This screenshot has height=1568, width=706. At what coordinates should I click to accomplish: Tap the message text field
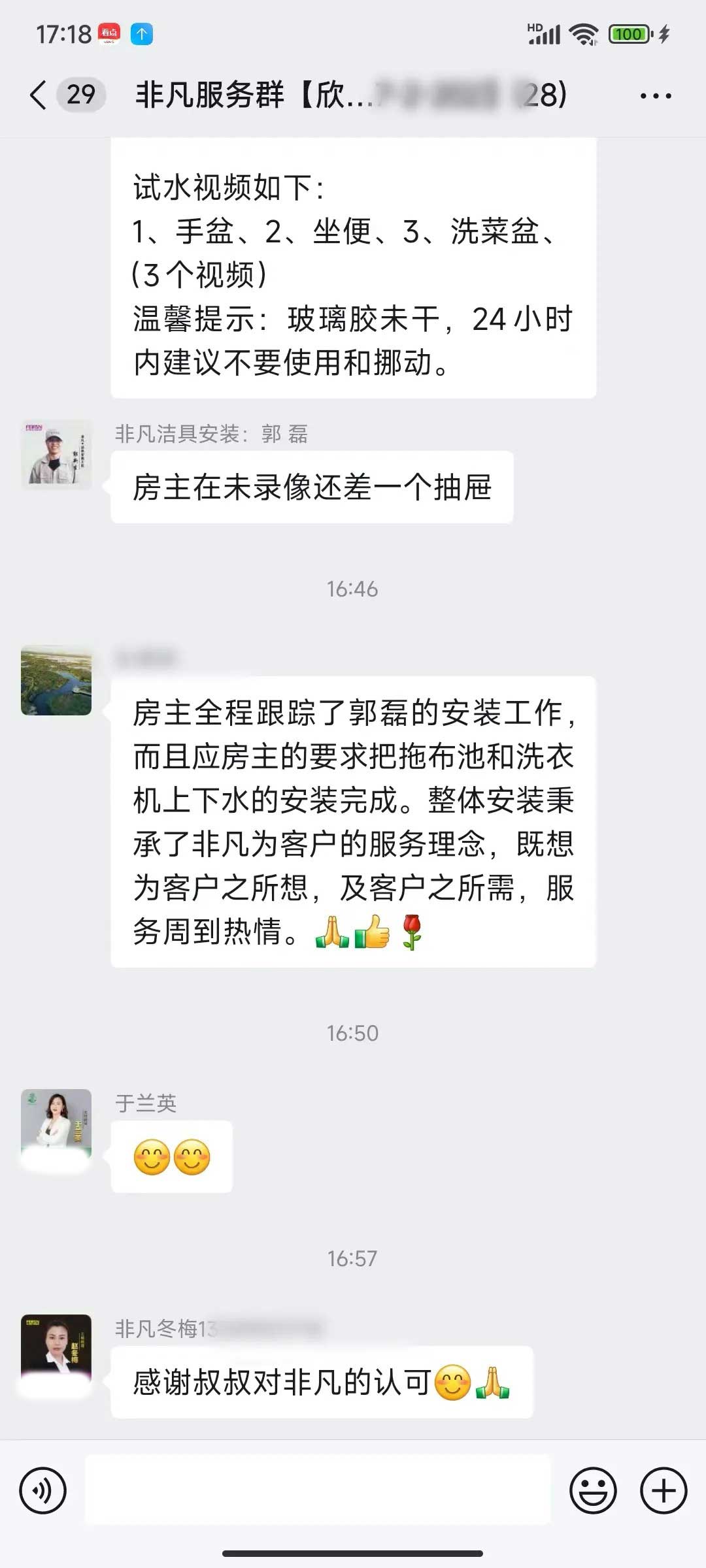(318, 1490)
